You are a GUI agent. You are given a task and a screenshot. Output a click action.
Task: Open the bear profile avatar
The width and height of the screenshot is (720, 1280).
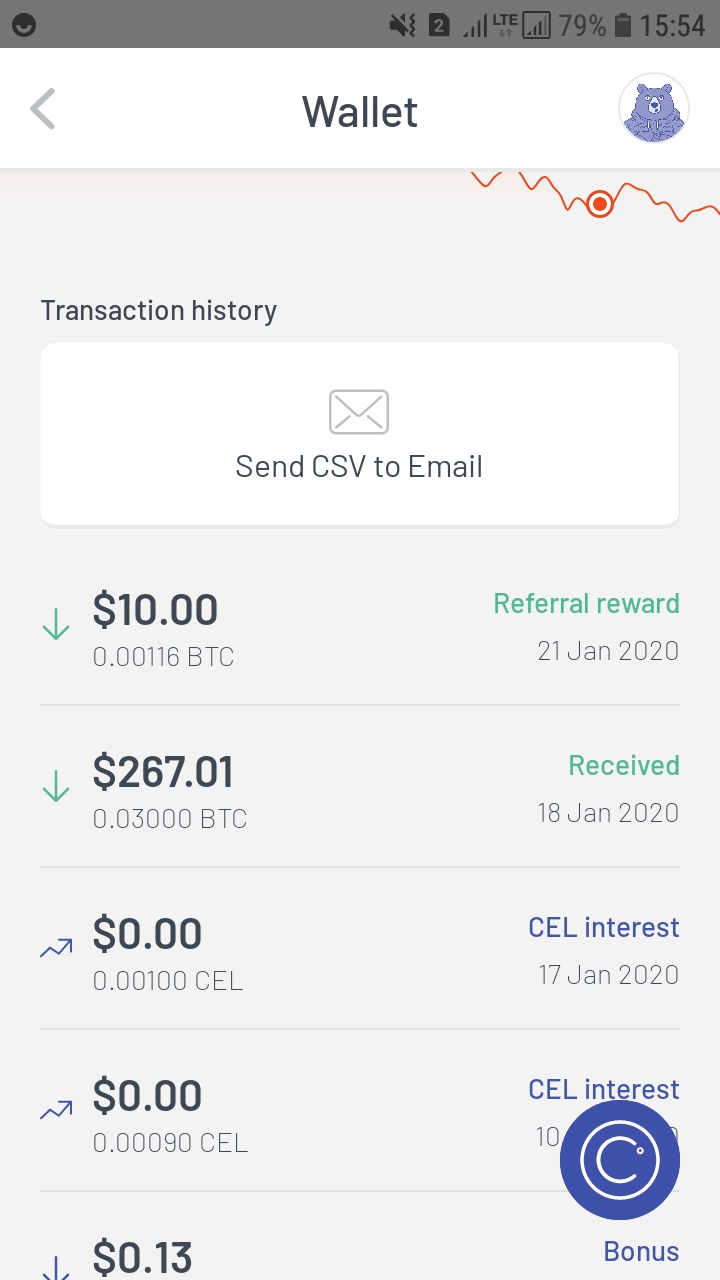[x=654, y=109]
